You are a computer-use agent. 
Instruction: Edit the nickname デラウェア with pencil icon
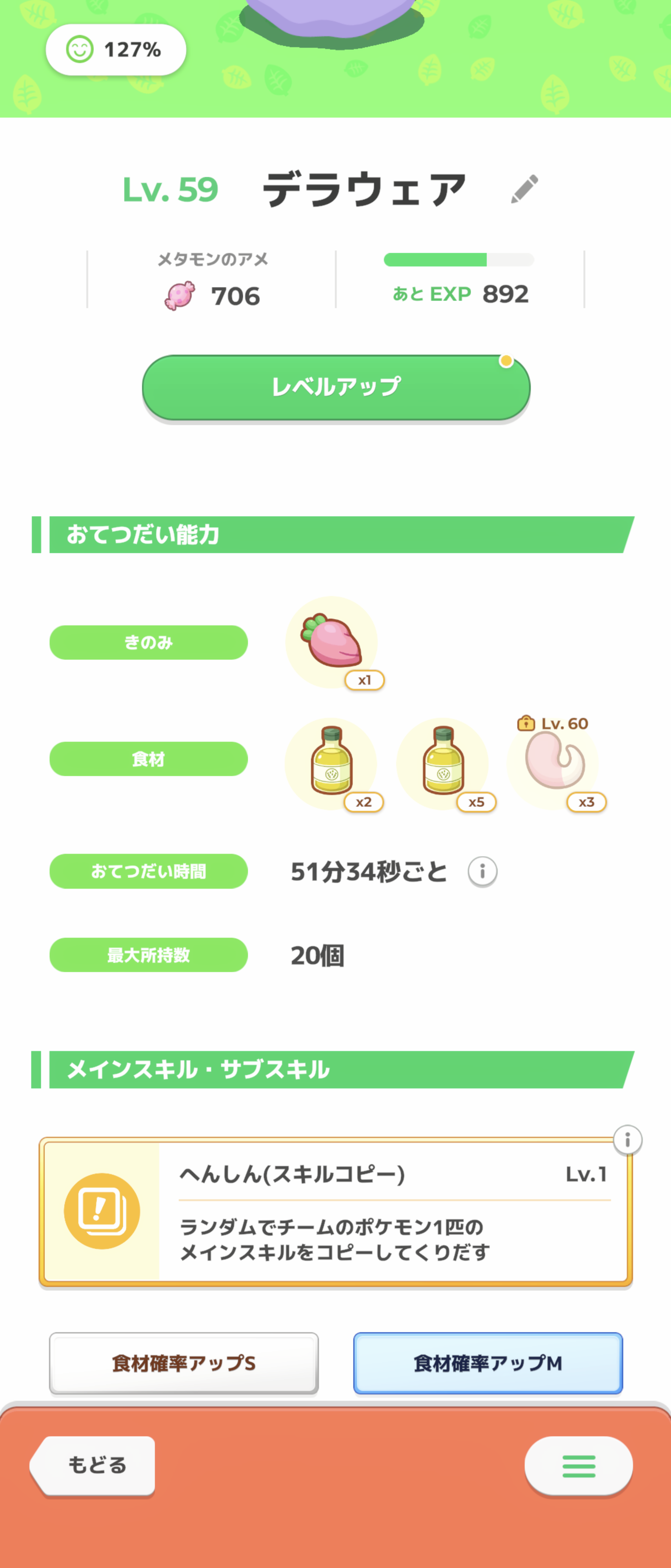tap(524, 189)
